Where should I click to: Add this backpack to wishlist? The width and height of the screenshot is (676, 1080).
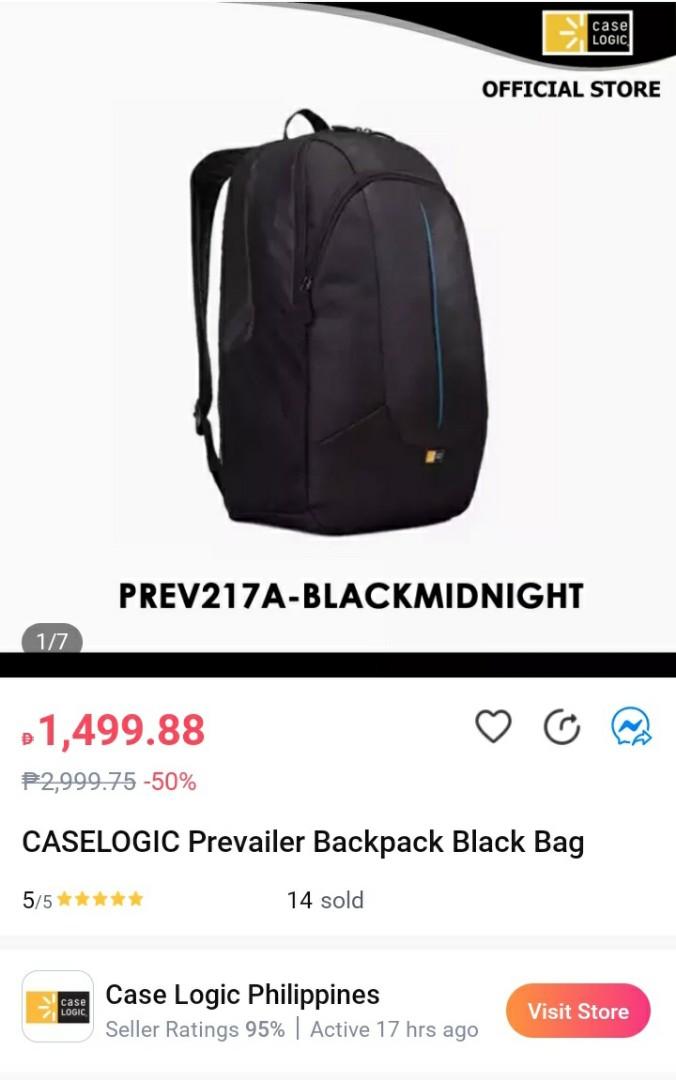coord(492,727)
